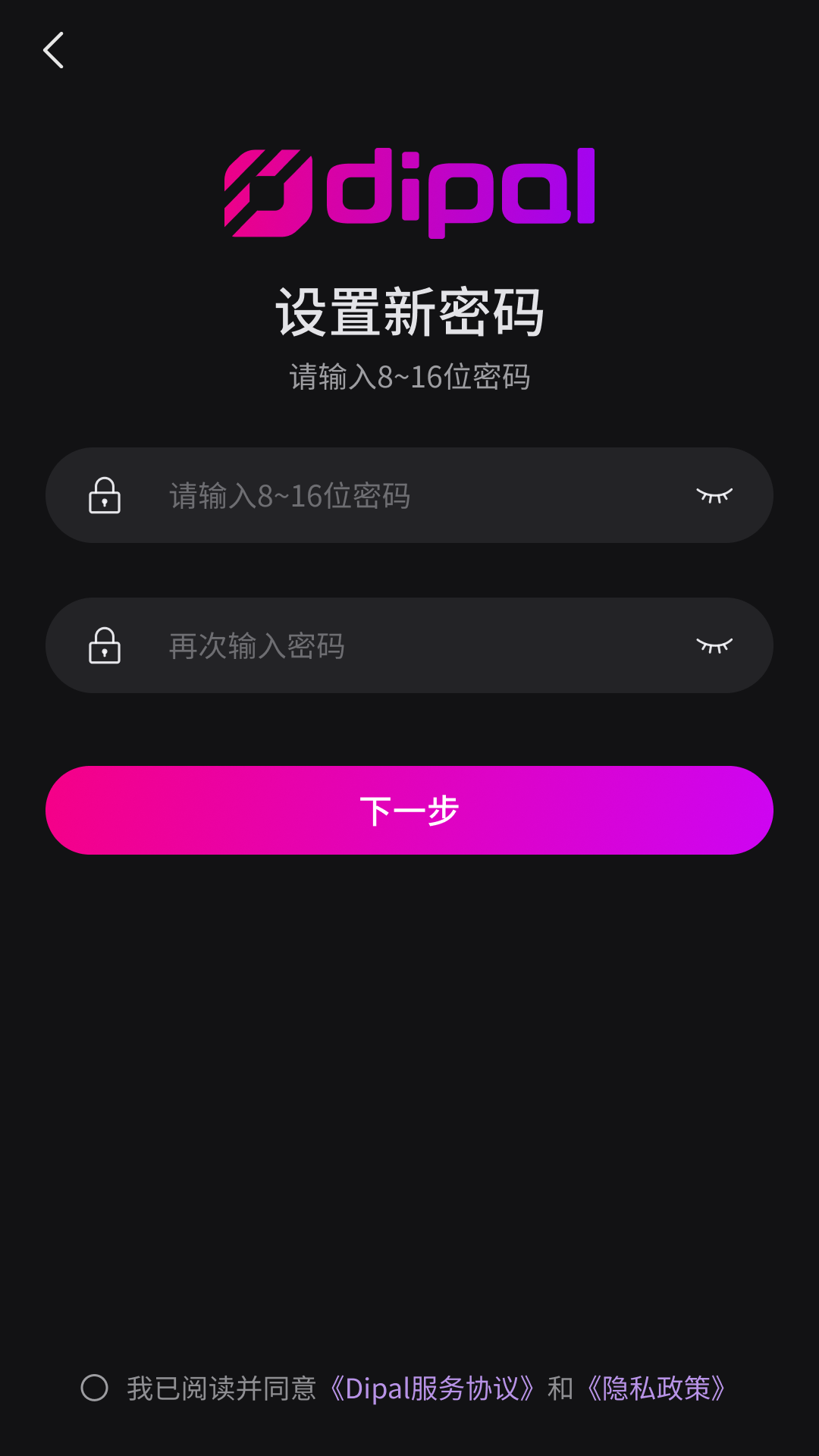The image size is (819, 1456).
Task: Click the lock icon in the confirm password field
Action: pos(104,645)
